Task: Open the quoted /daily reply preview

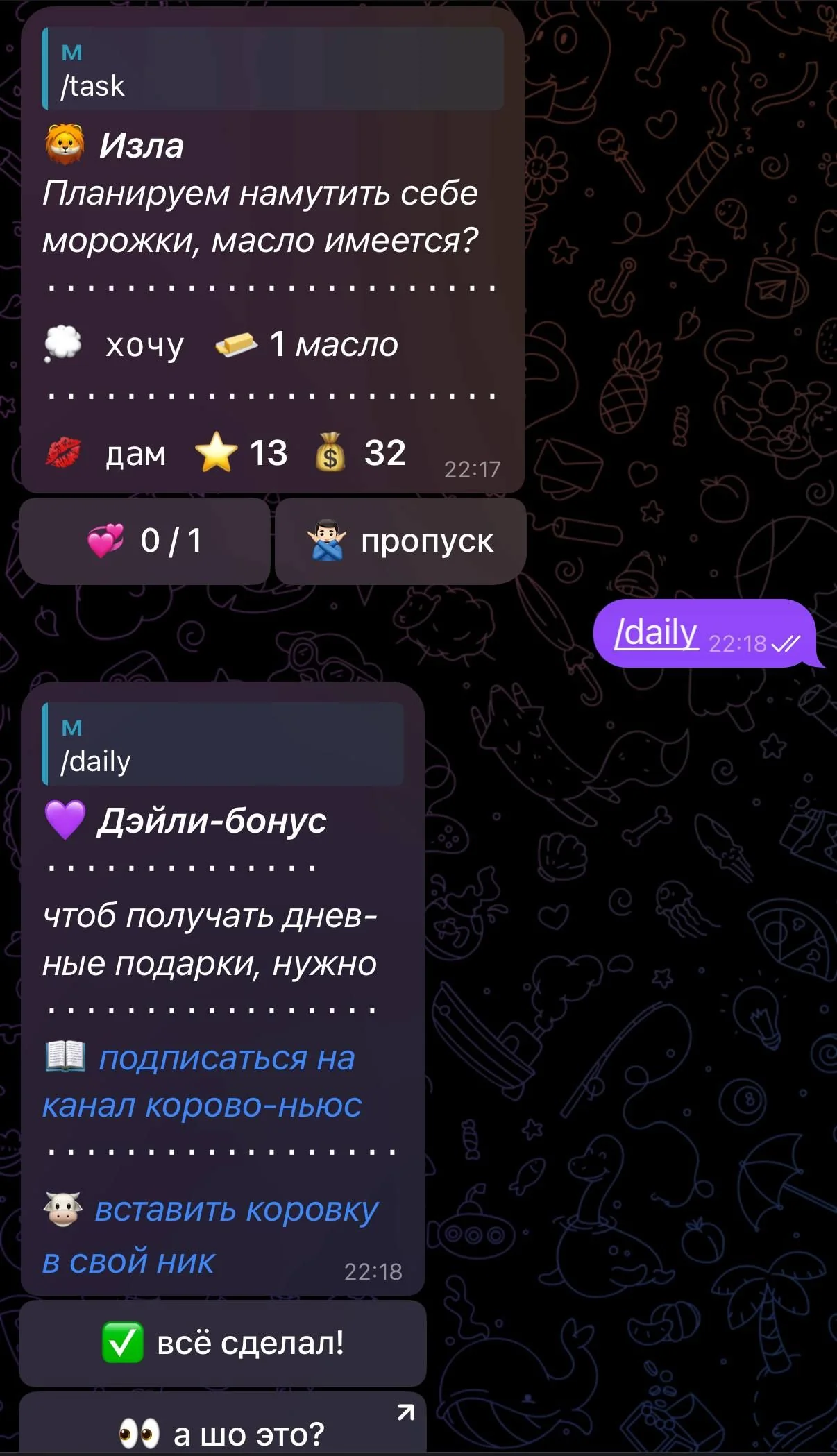Action: [223, 744]
